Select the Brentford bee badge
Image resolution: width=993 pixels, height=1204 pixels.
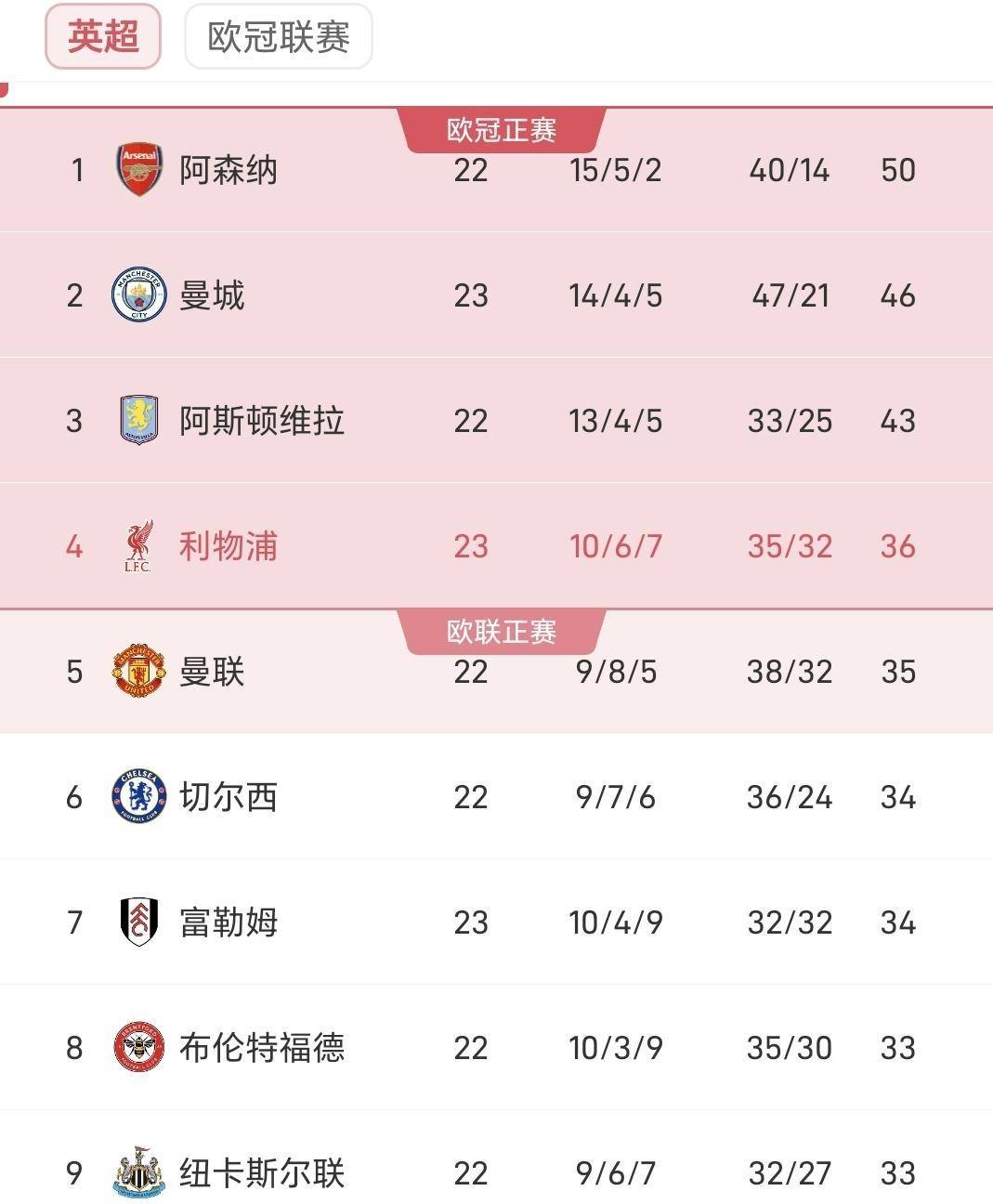tap(137, 1047)
